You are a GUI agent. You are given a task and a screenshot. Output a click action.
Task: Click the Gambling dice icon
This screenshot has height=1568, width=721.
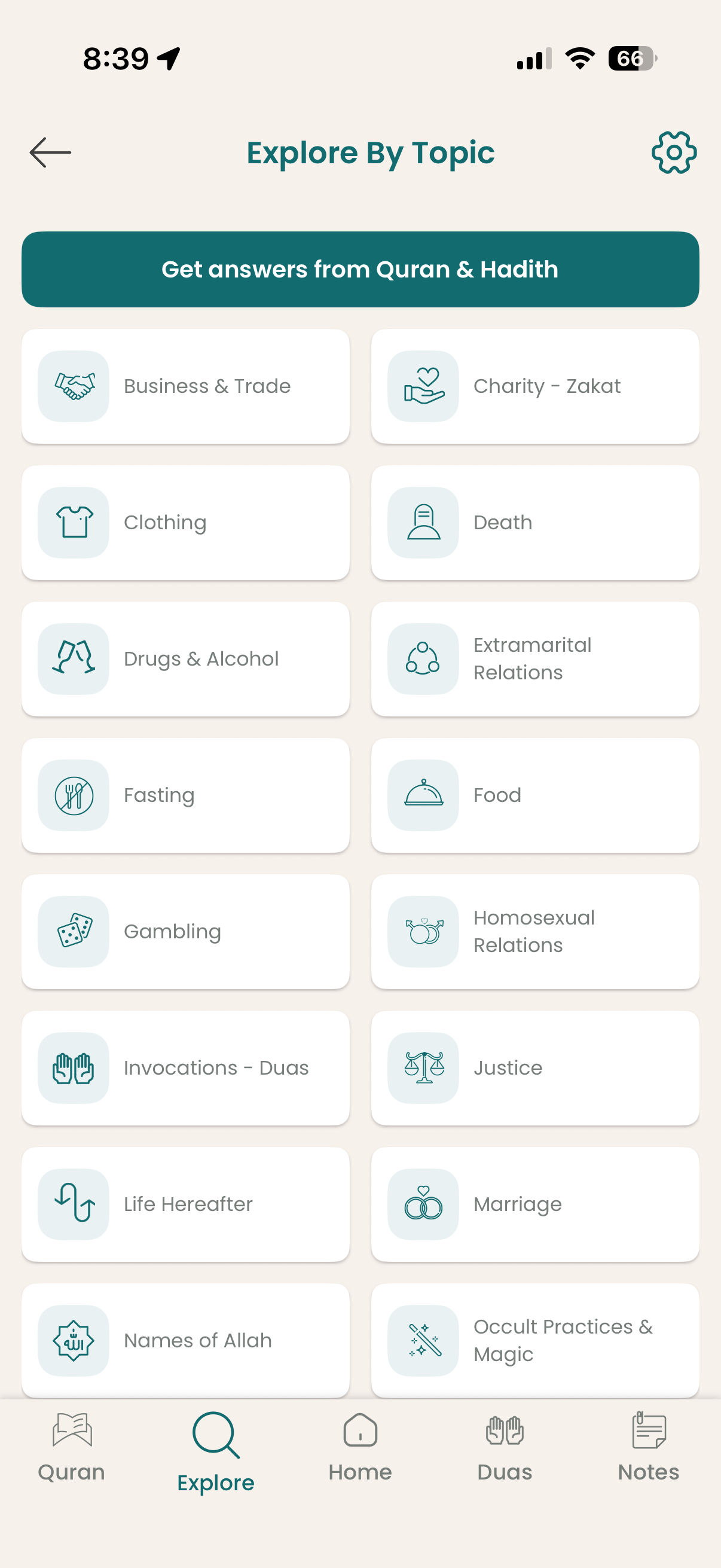(x=72, y=931)
